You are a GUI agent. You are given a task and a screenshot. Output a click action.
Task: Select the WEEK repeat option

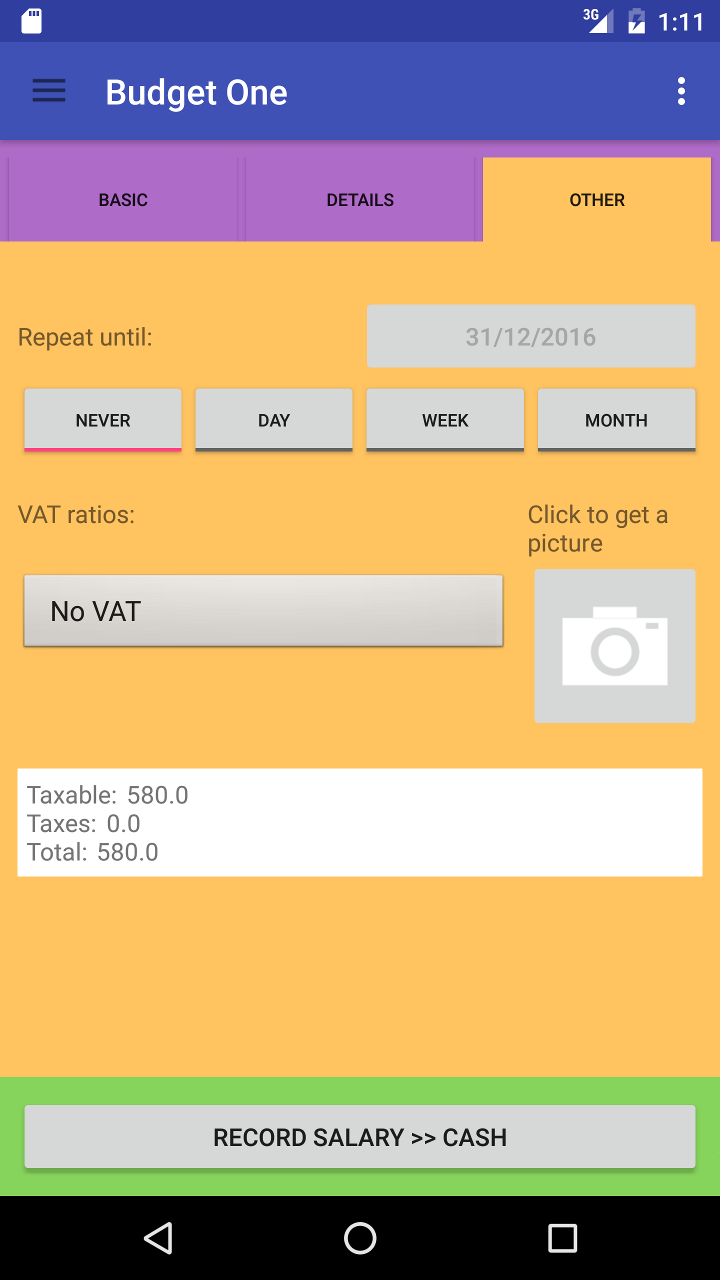[x=444, y=419]
